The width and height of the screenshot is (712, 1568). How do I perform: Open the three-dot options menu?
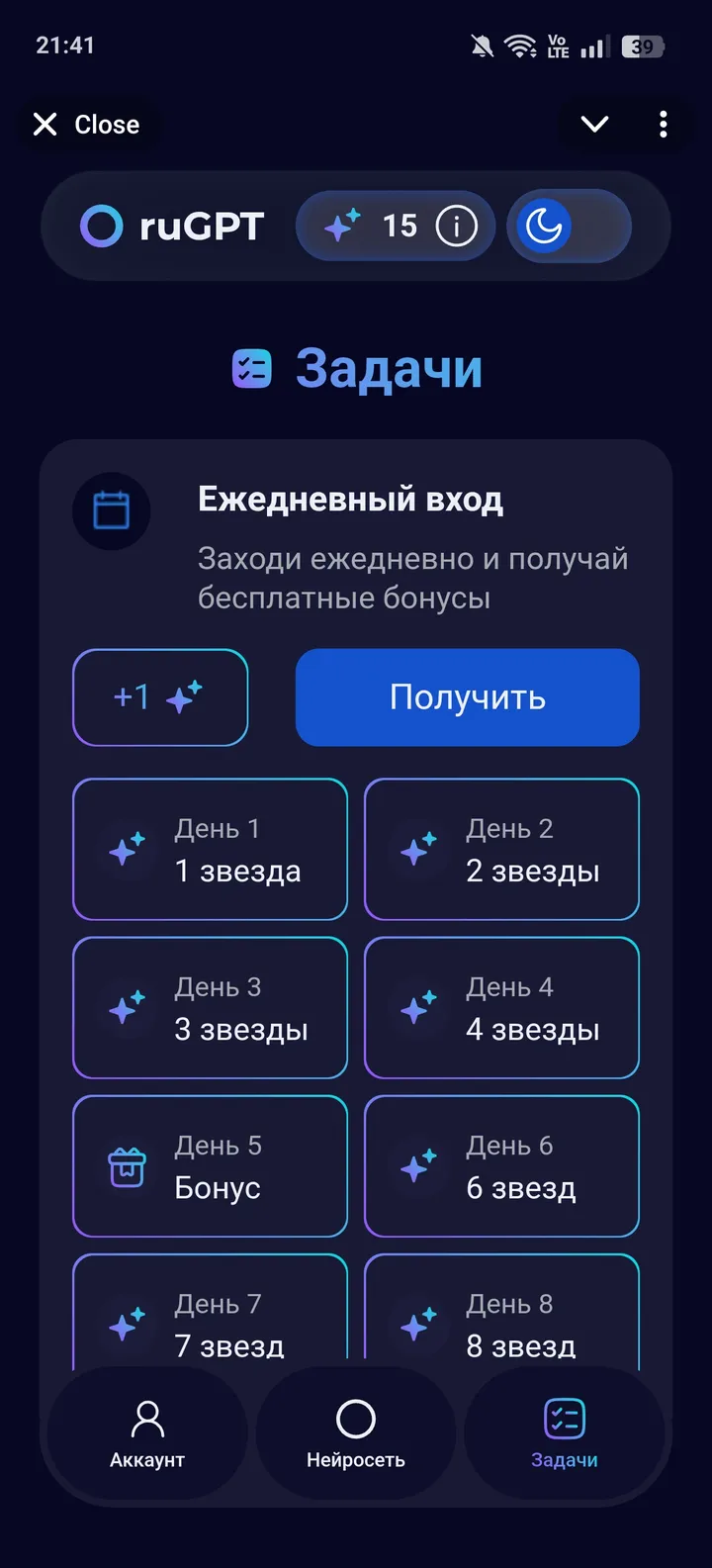[663, 125]
